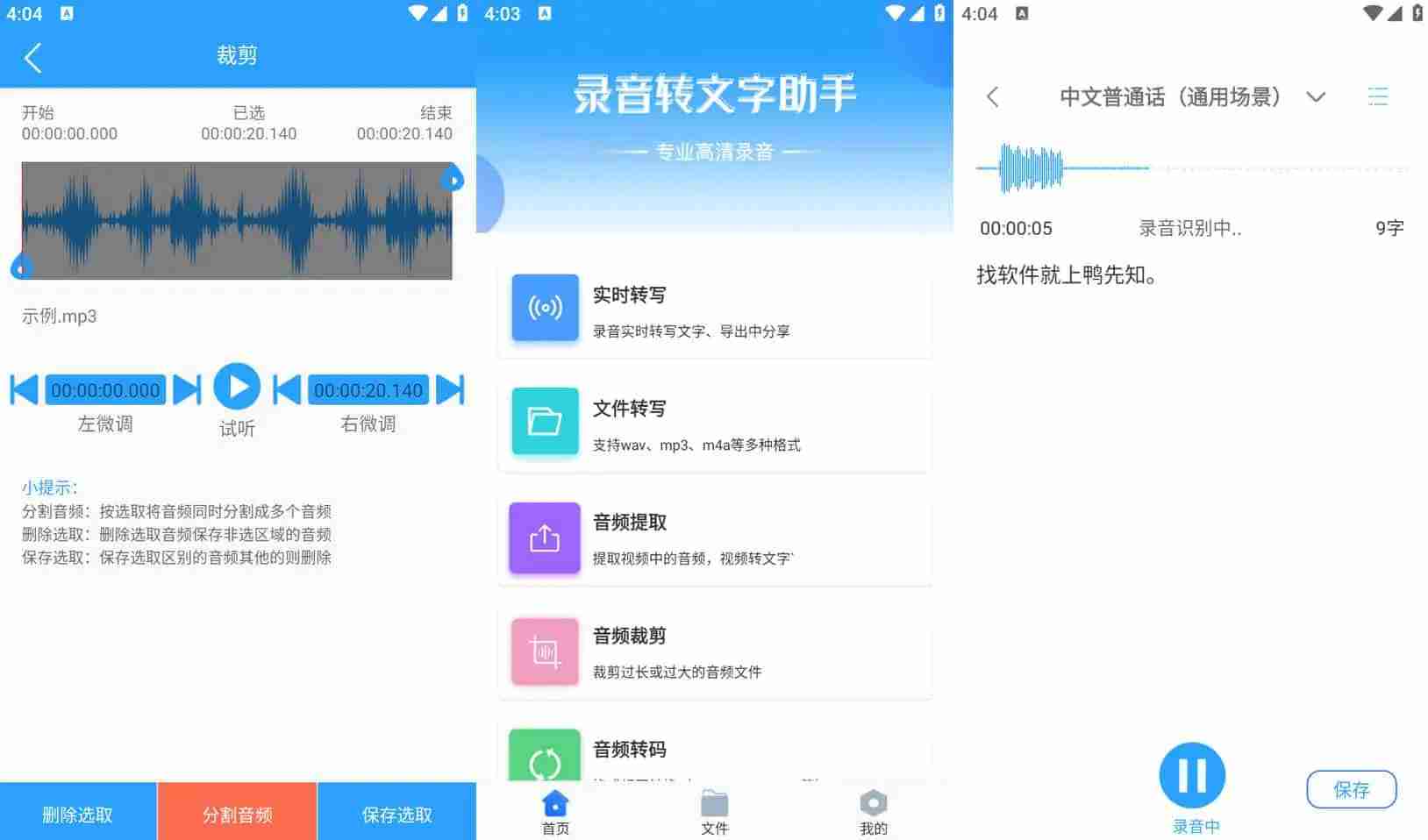Open the list menu icon beside language selector

tap(1377, 97)
